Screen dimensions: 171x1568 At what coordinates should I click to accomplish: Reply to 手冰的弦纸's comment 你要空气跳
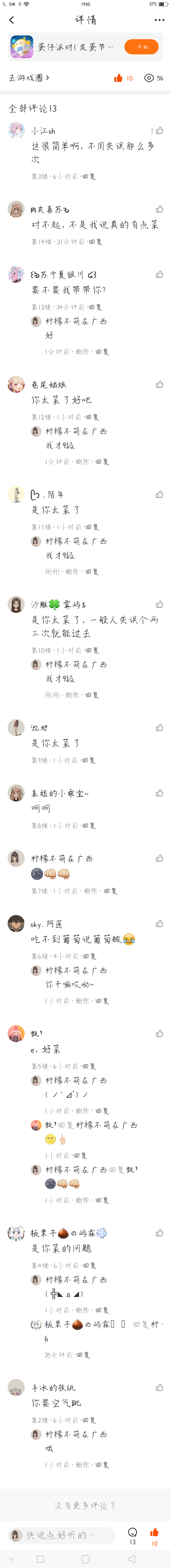point(89,1420)
